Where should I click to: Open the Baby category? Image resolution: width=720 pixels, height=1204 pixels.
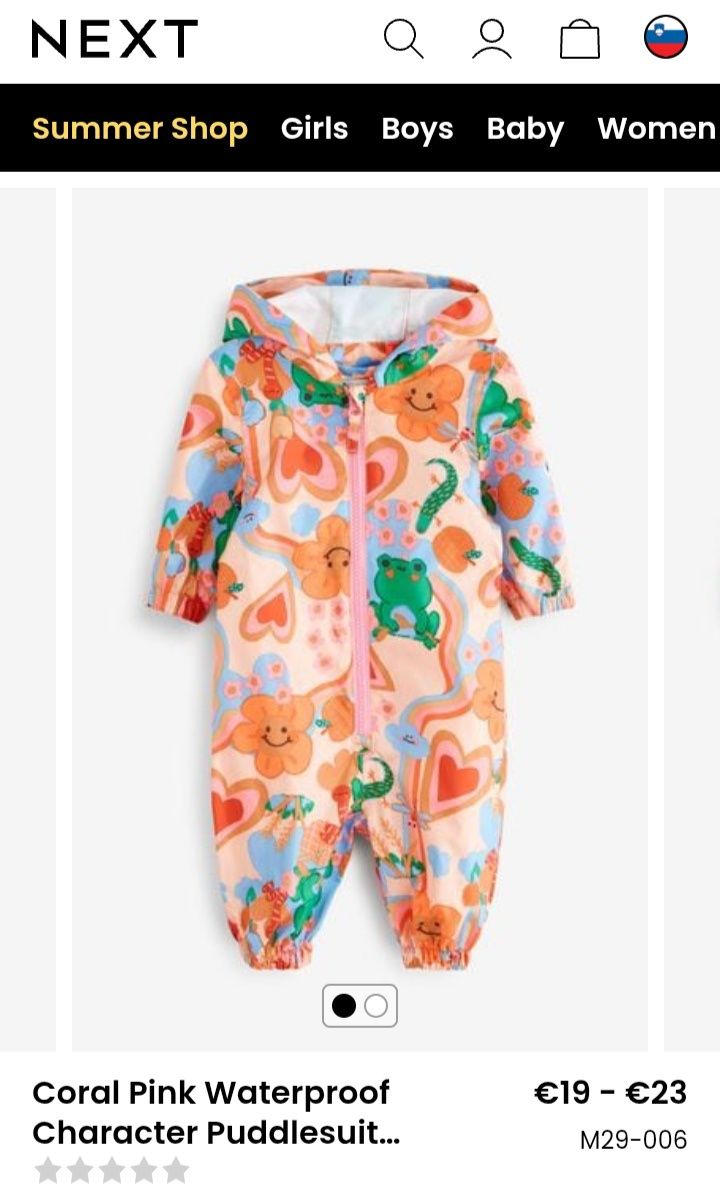tap(525, 128)
